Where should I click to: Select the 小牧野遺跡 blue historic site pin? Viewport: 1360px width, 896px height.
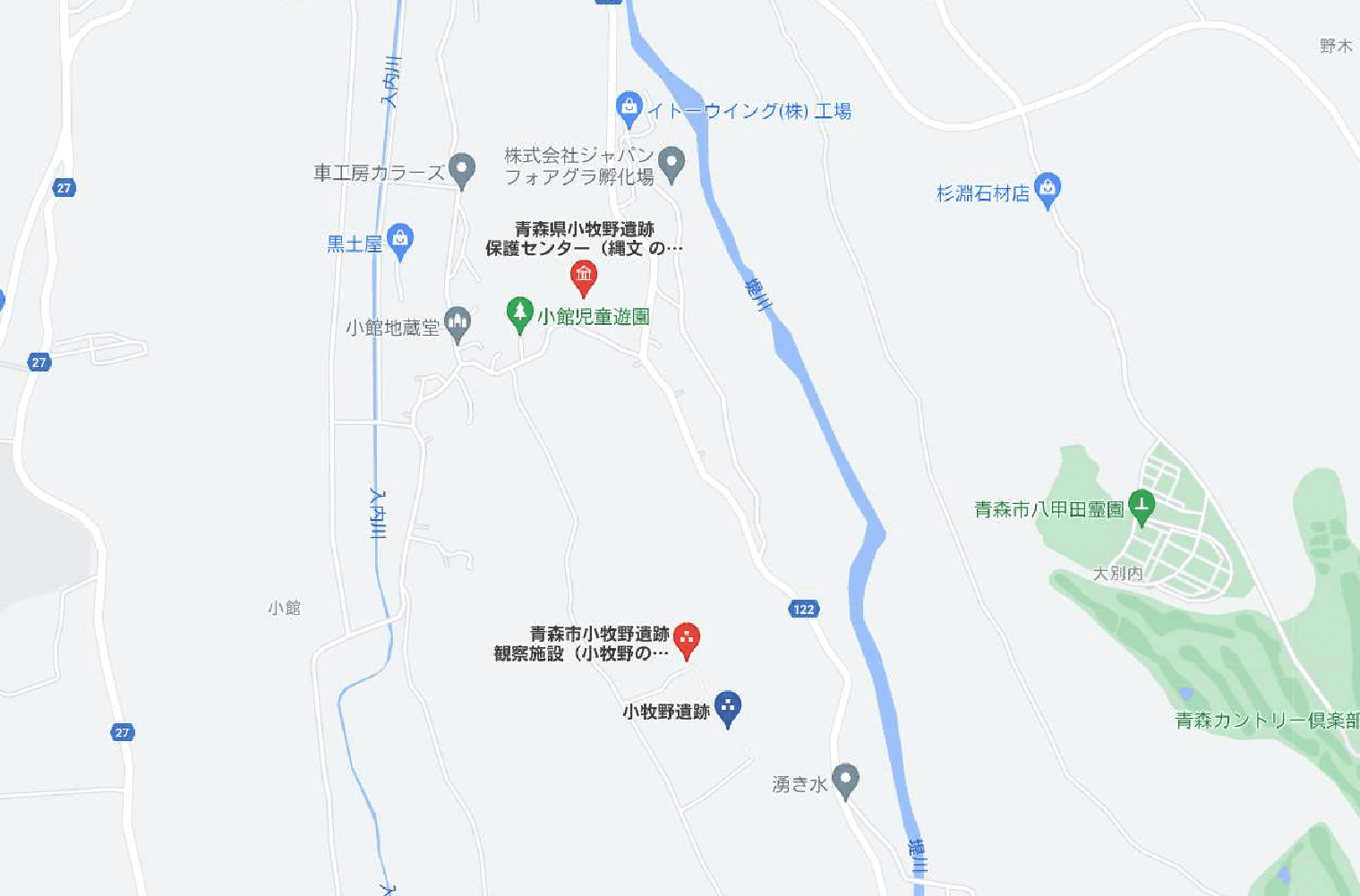pos(727,707)
